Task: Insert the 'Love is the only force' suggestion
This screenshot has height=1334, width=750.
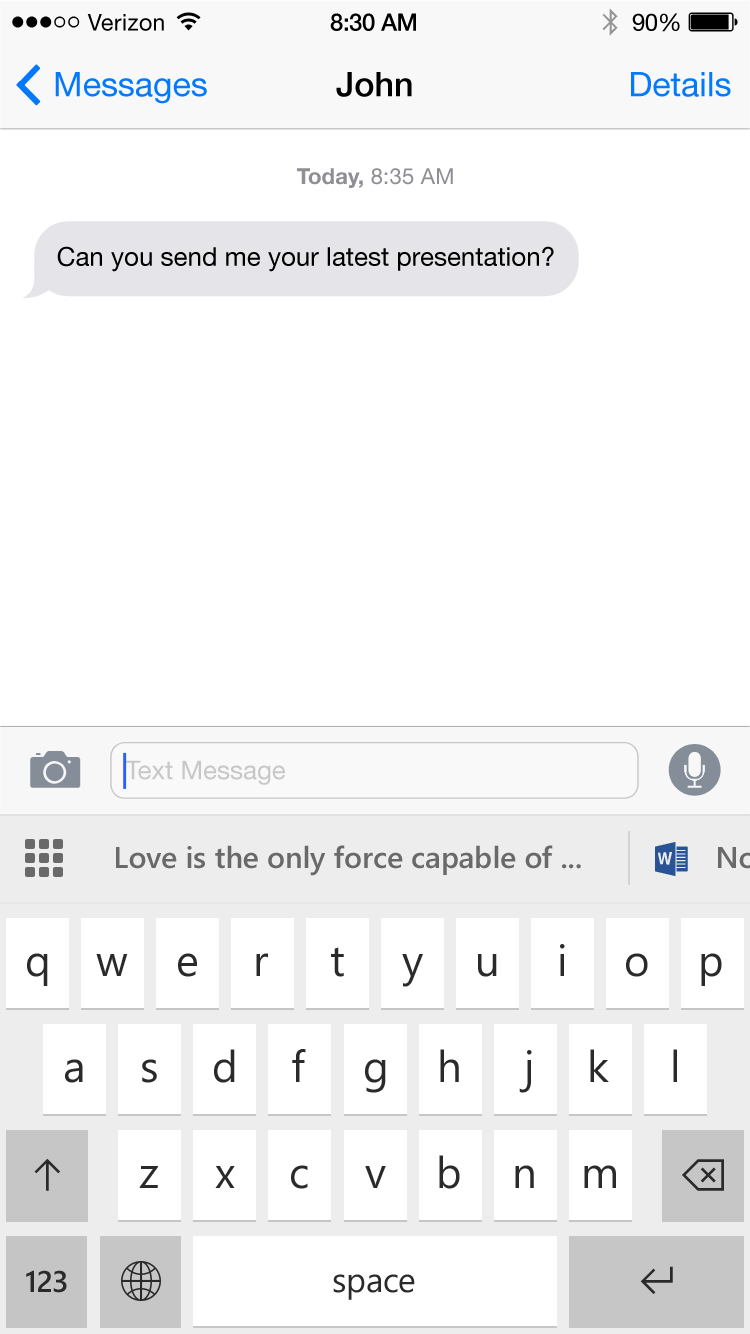Action: tap(347, 858)
